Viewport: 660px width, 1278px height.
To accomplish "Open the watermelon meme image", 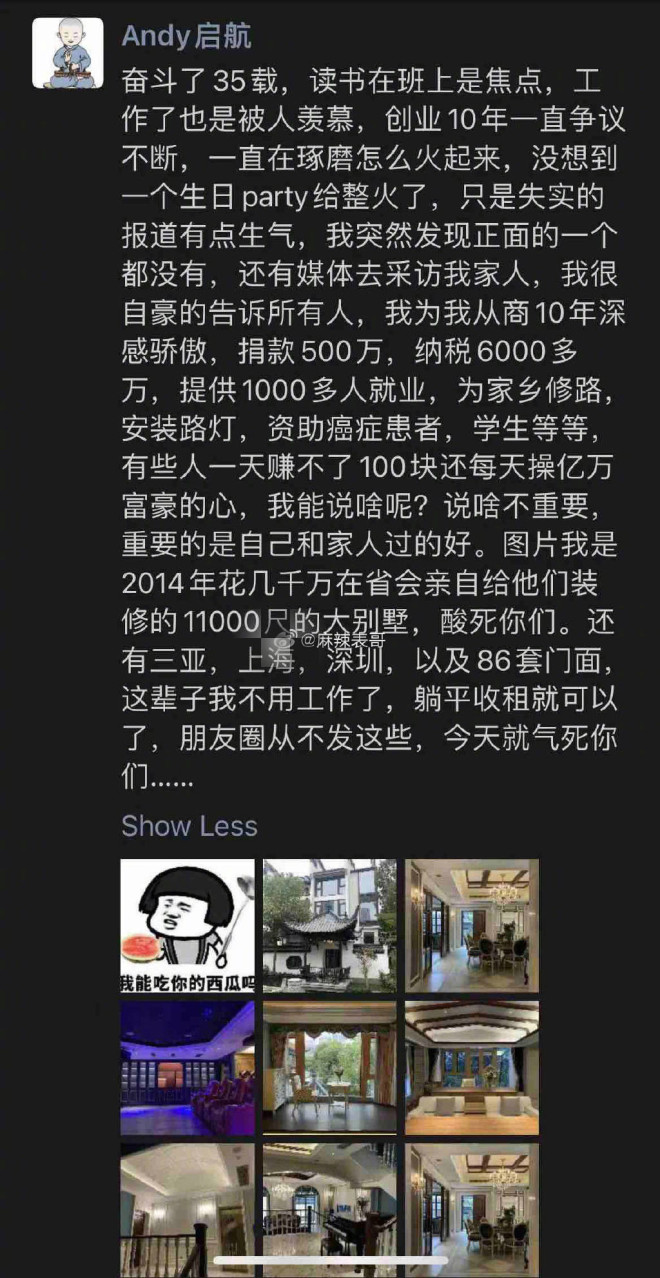I will (x=187, y=925).
